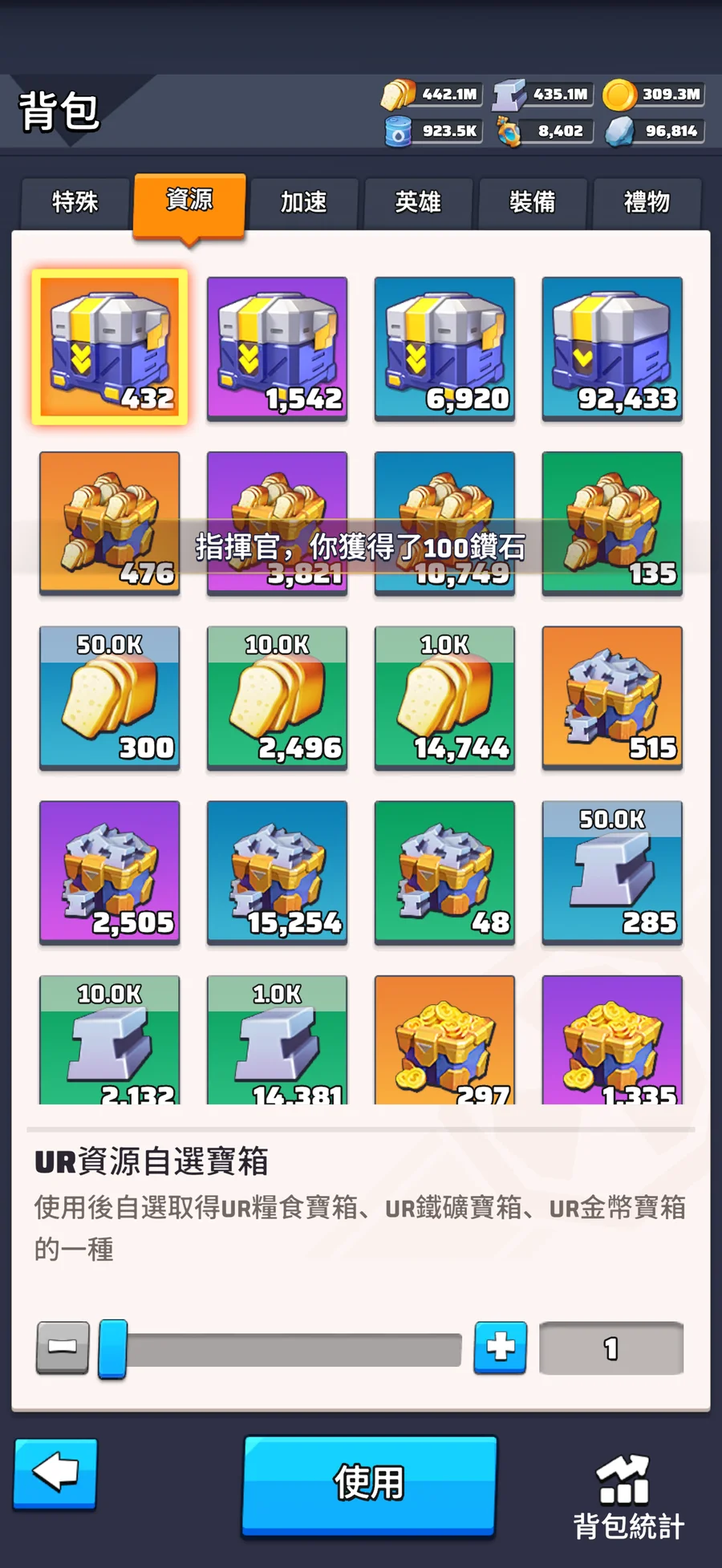Select the 50.0K iron item with 285

(612, 873)
